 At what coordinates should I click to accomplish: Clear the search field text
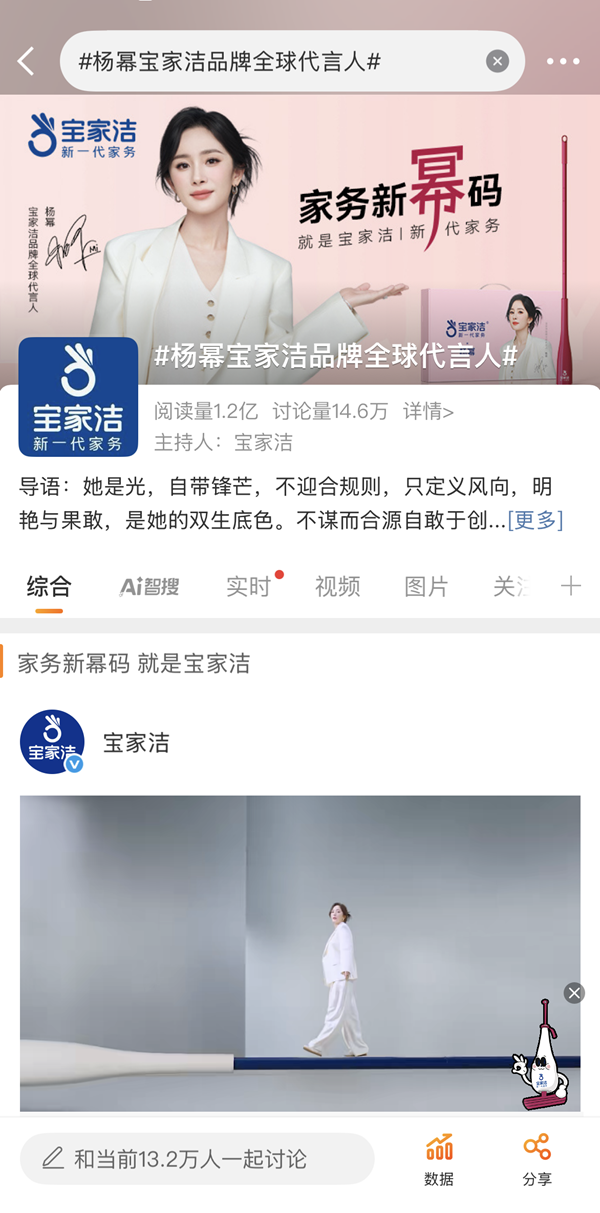(497, 62)
